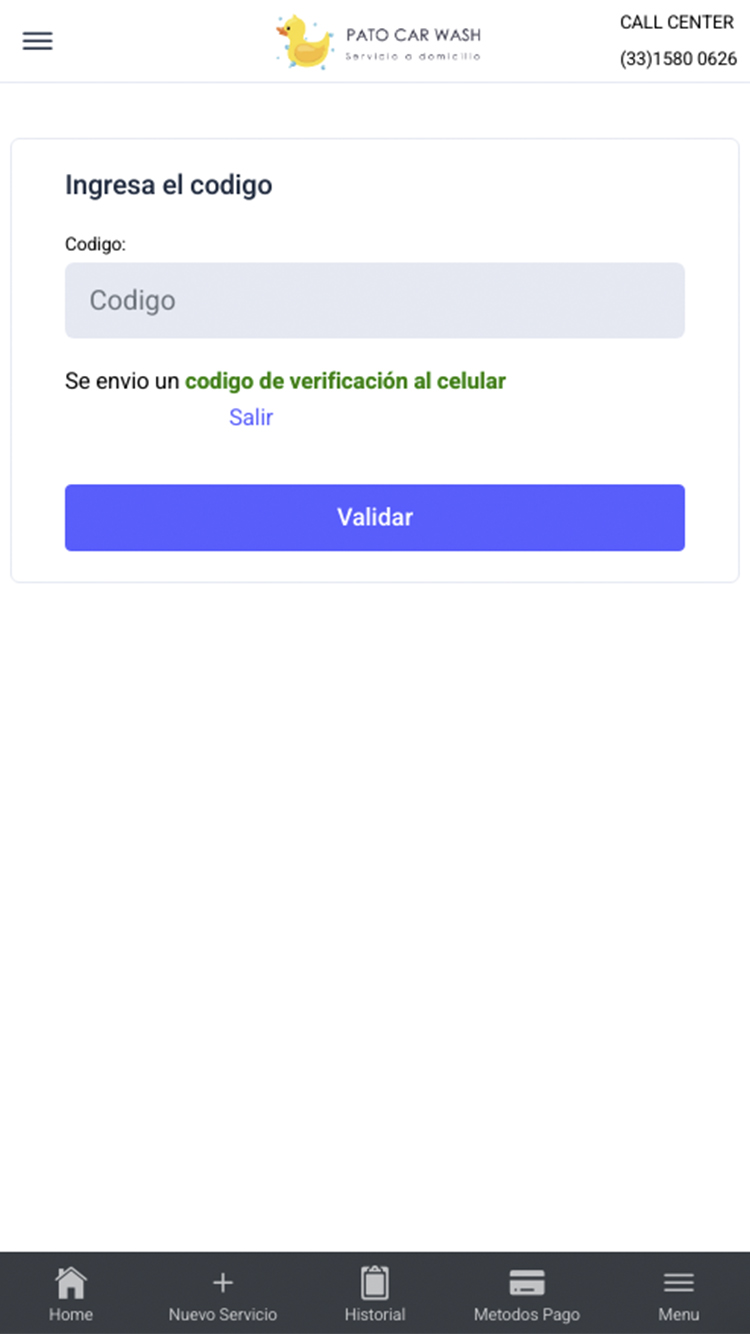Open the Nuevo Servicio tab
The image size is (750, 1334).
(223, 1293)
